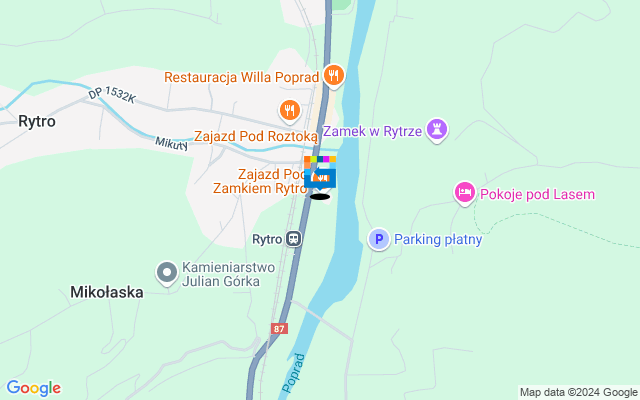The height and width of the screenshot is (400, 640).
Task: Tap the Rytro train station icon
Action: pos(293,239)
